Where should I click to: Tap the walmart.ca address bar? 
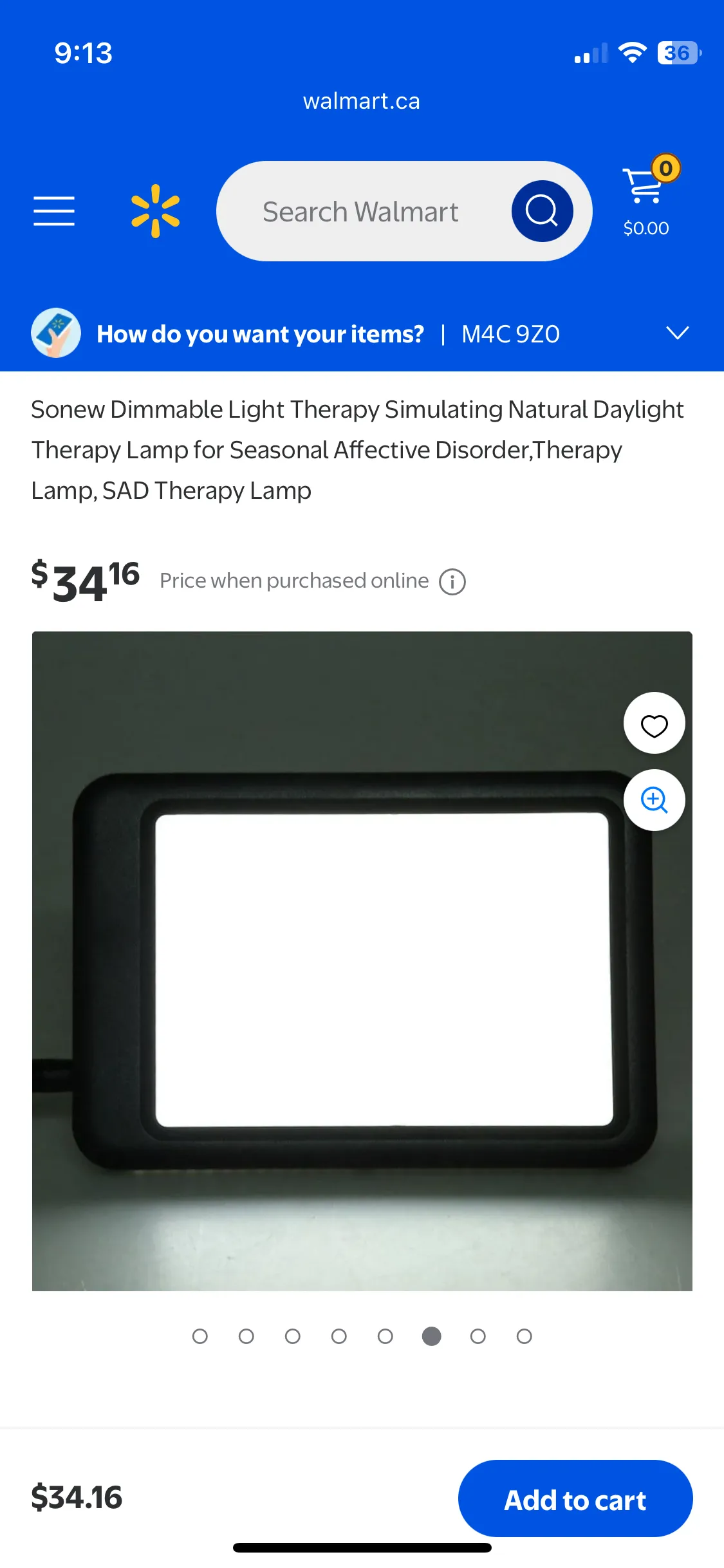pyautogui.click(x=362, y=101)
